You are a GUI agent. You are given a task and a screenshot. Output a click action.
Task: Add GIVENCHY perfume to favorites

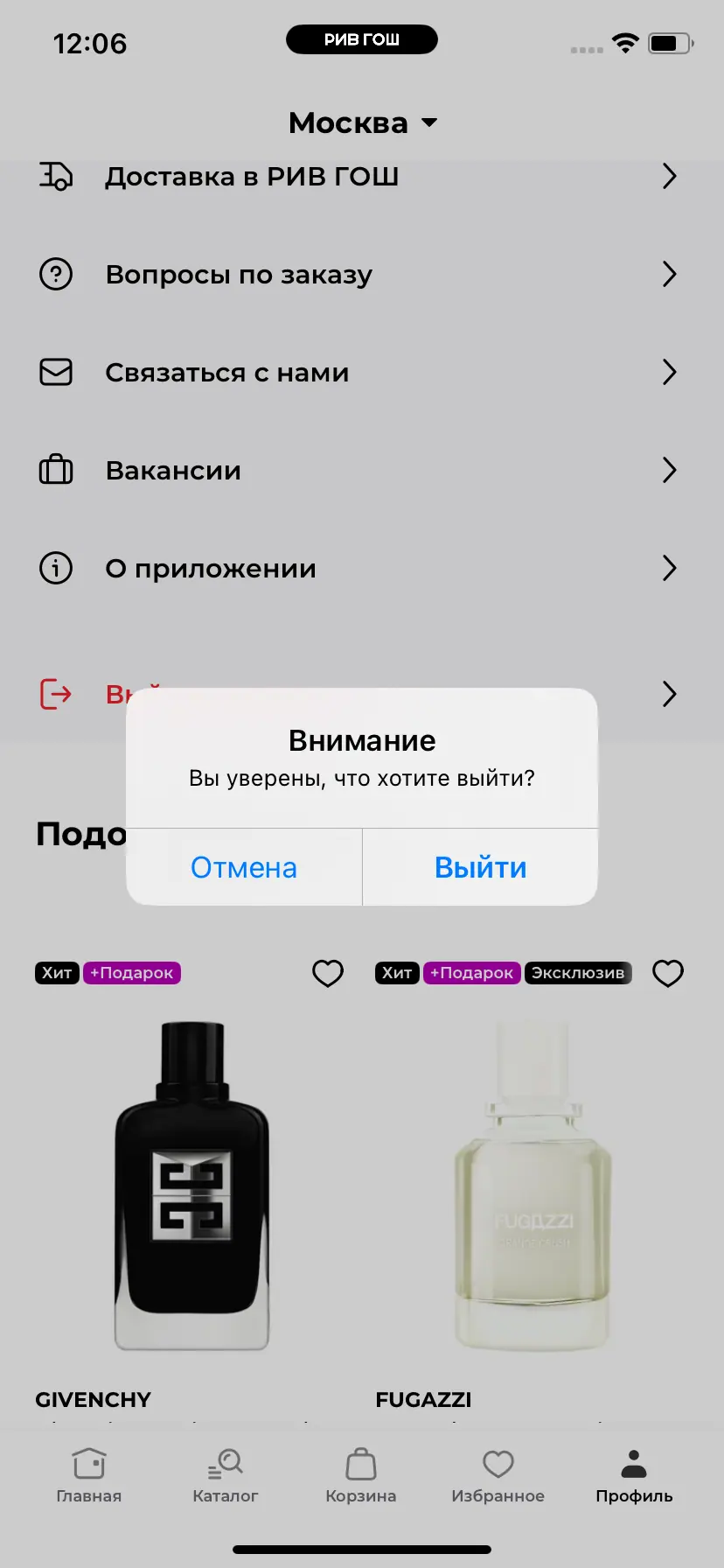click(x=328, y=973)
